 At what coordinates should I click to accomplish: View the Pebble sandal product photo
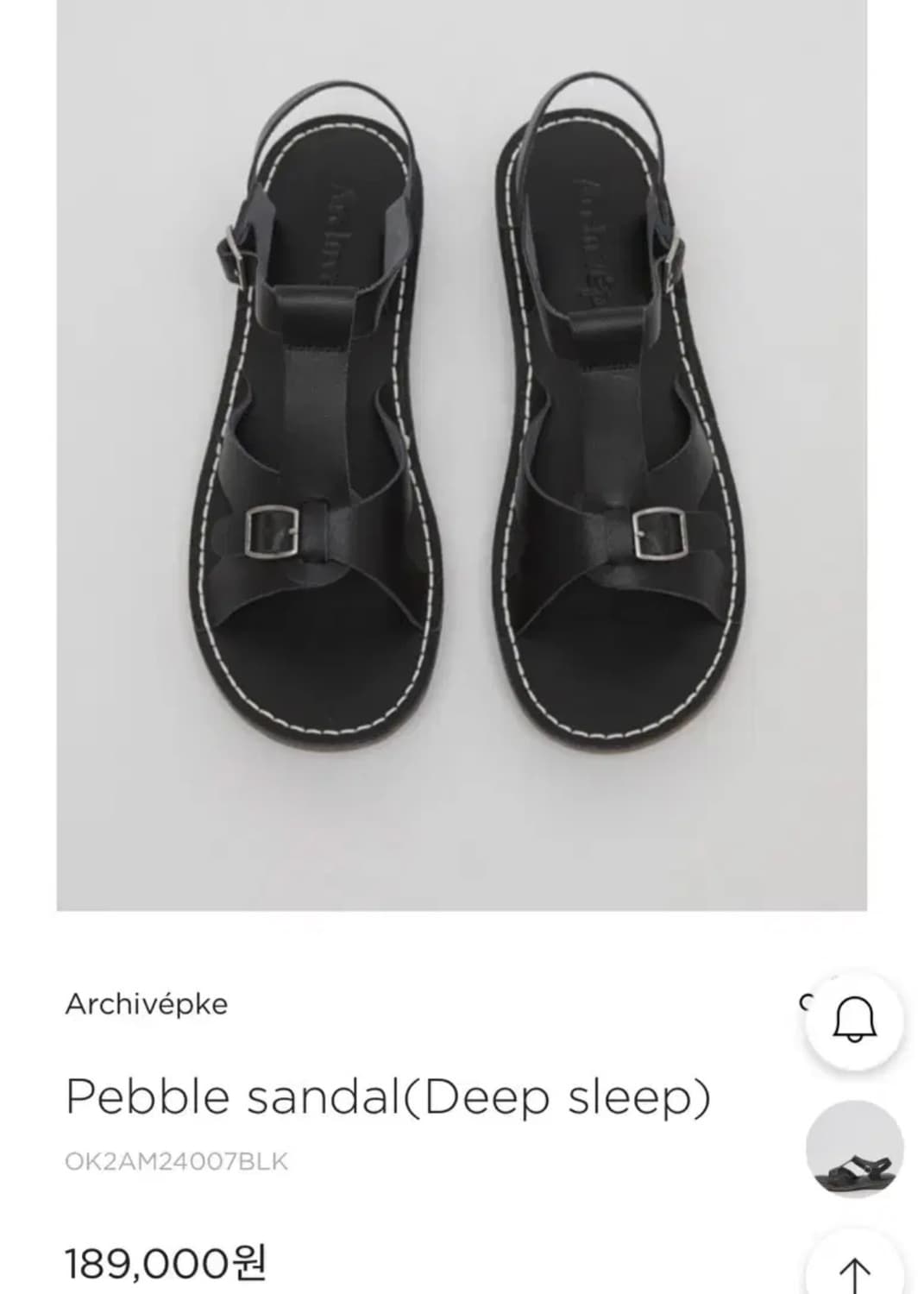pos(462,455)
